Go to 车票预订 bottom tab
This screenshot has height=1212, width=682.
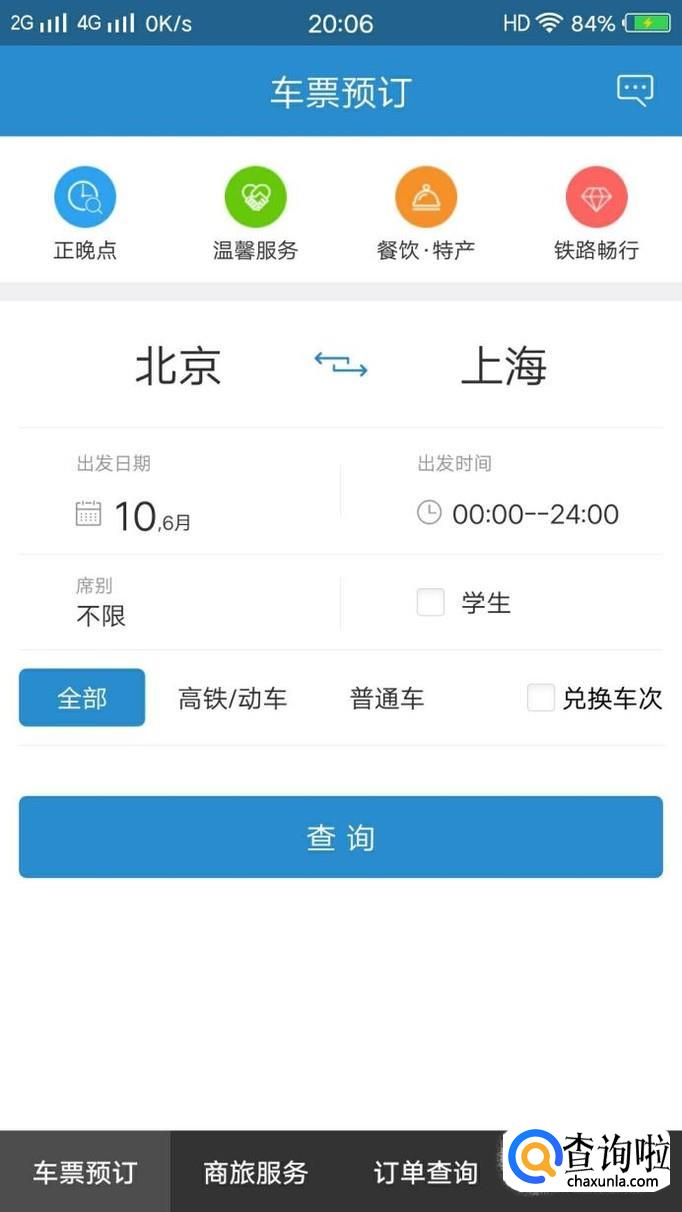tap(85, 1172)
